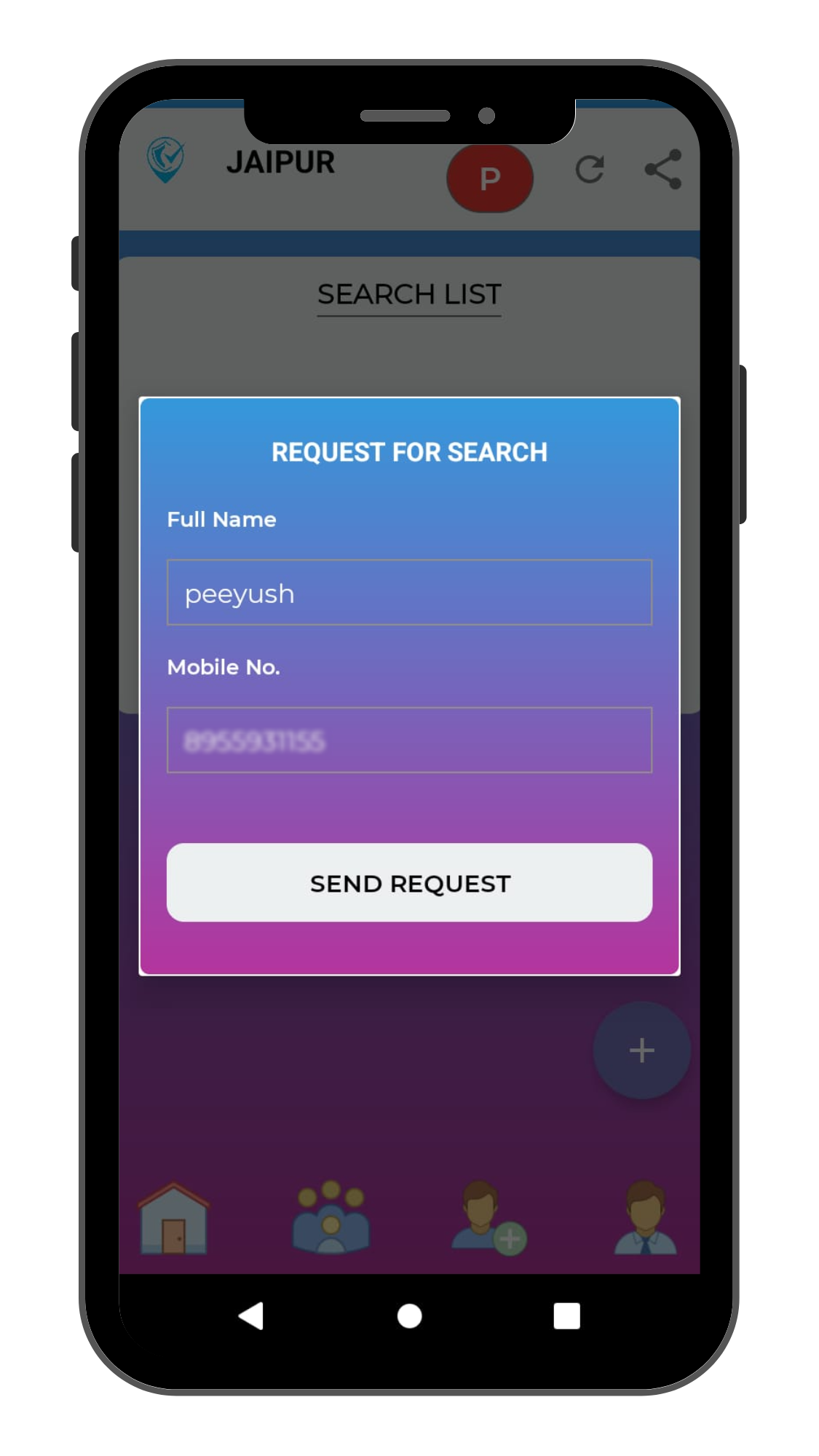819x1456 pixels.
Task: Send the search request
Action: [x=409, y=882]
